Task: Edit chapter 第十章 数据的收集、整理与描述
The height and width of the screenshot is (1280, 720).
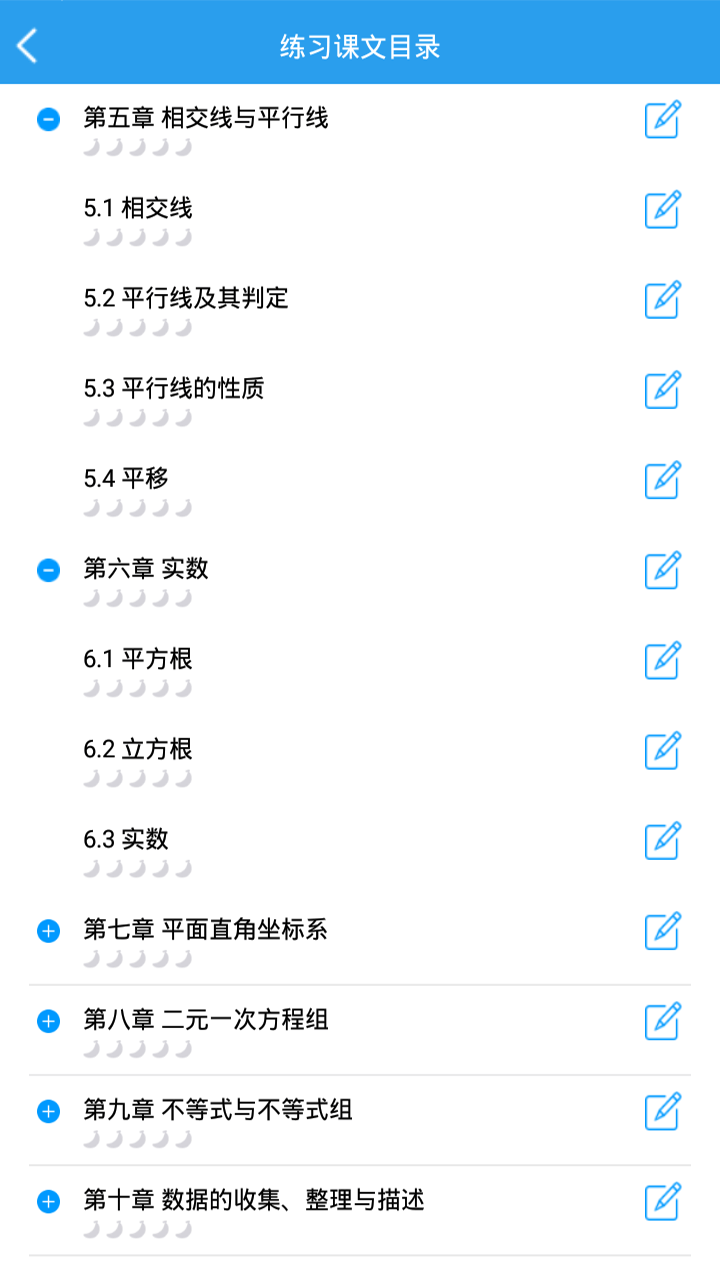Action: click(x=661, y=1202)
